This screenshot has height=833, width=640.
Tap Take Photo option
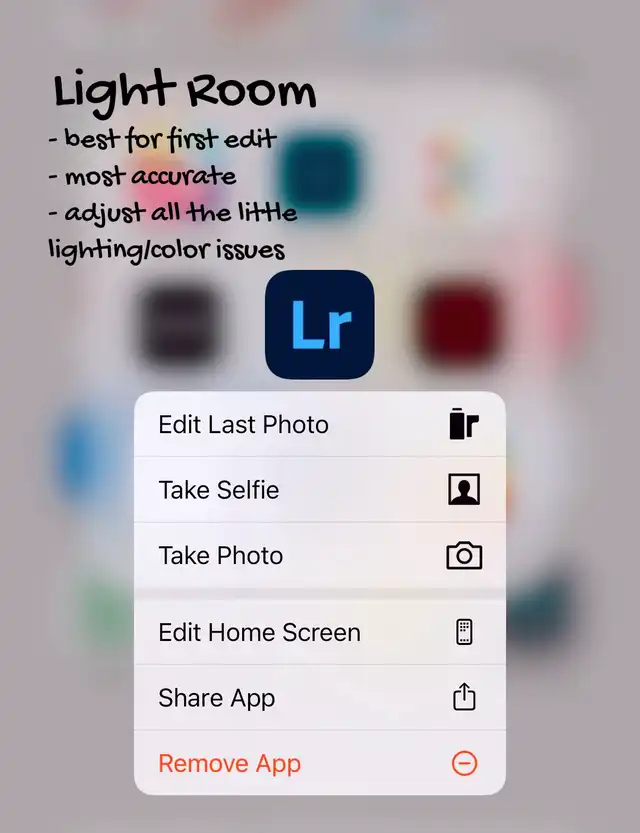coord(320,555)
